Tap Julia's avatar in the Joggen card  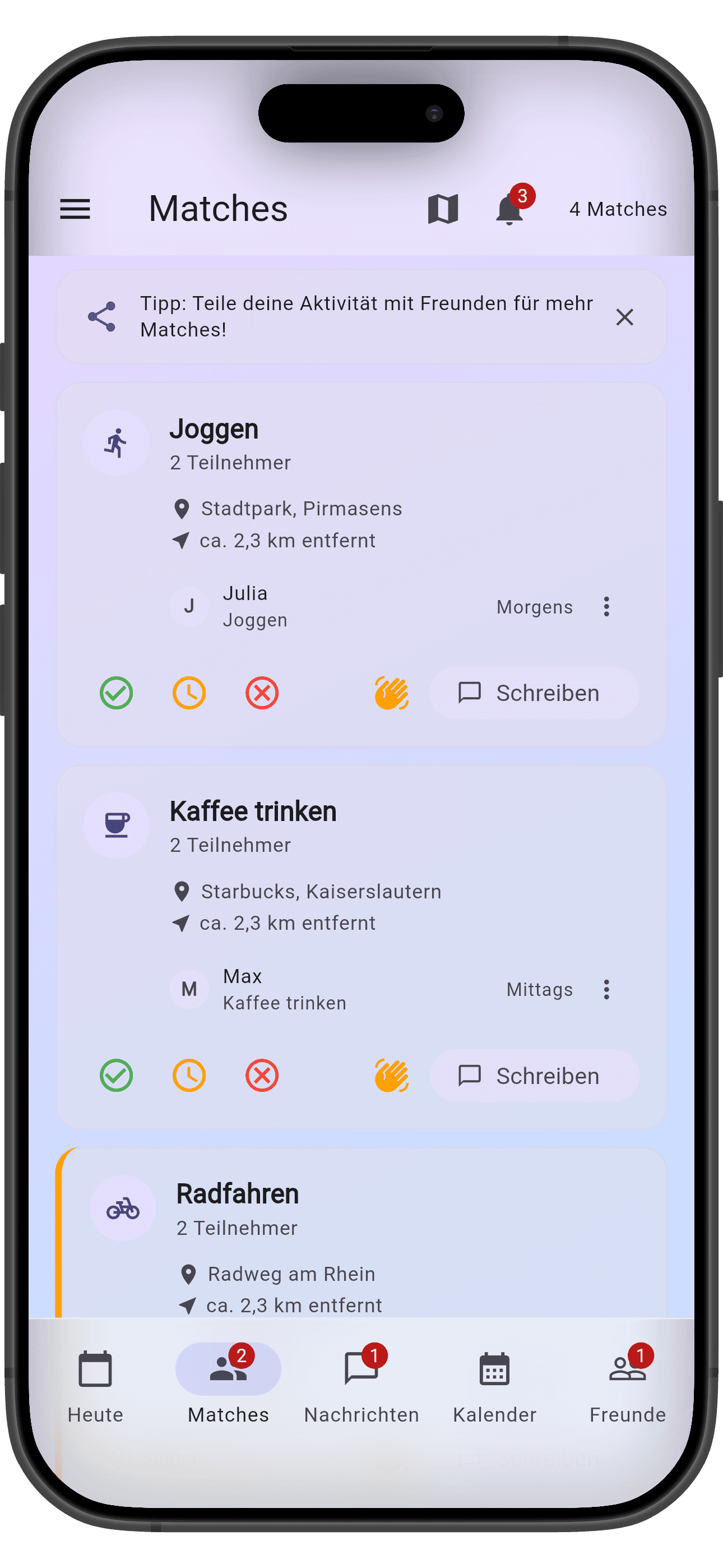(x=189, y=606)
